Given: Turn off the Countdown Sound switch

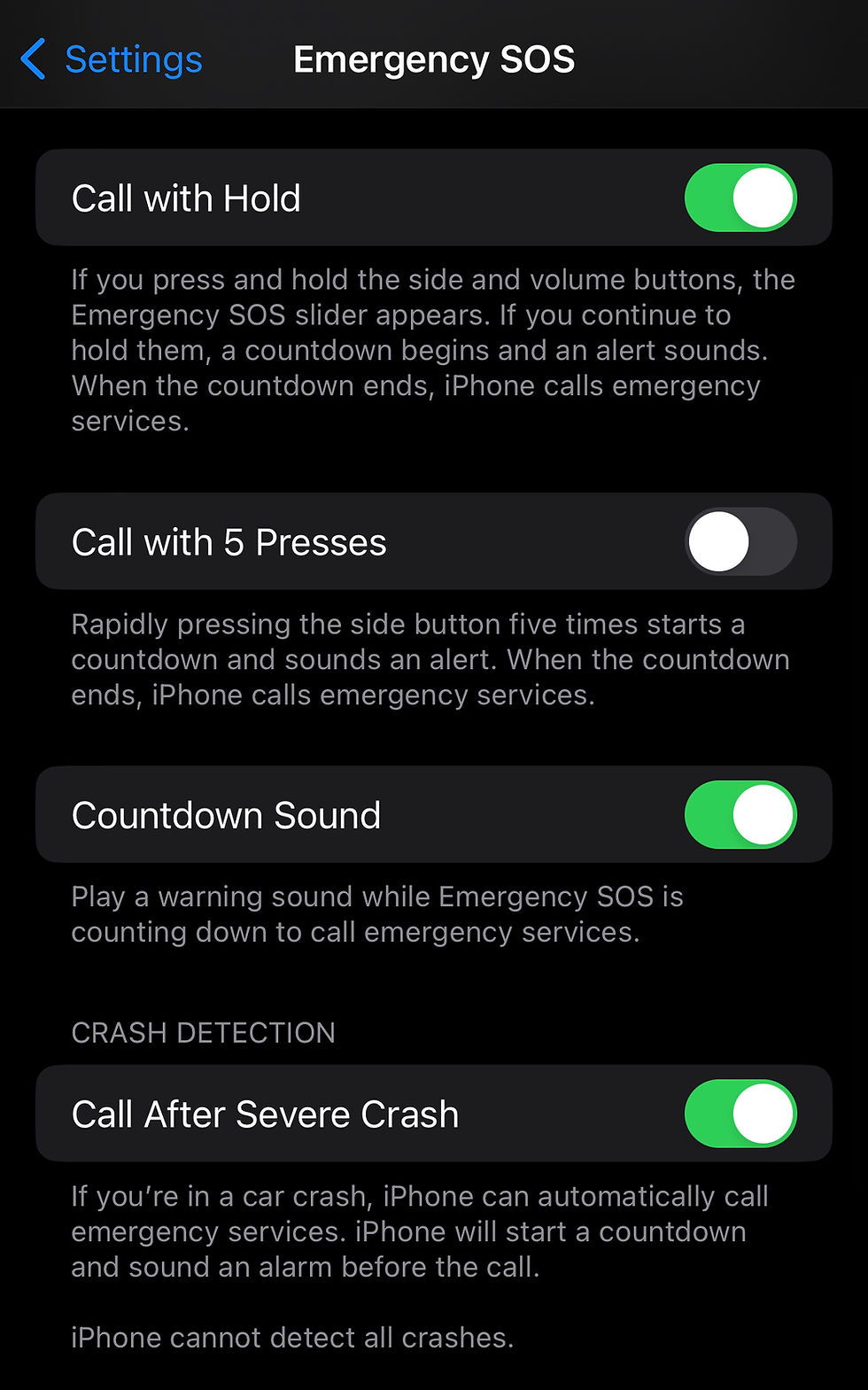Looking at the screenshot, I should pyautogui.click(x=740, y=814).
